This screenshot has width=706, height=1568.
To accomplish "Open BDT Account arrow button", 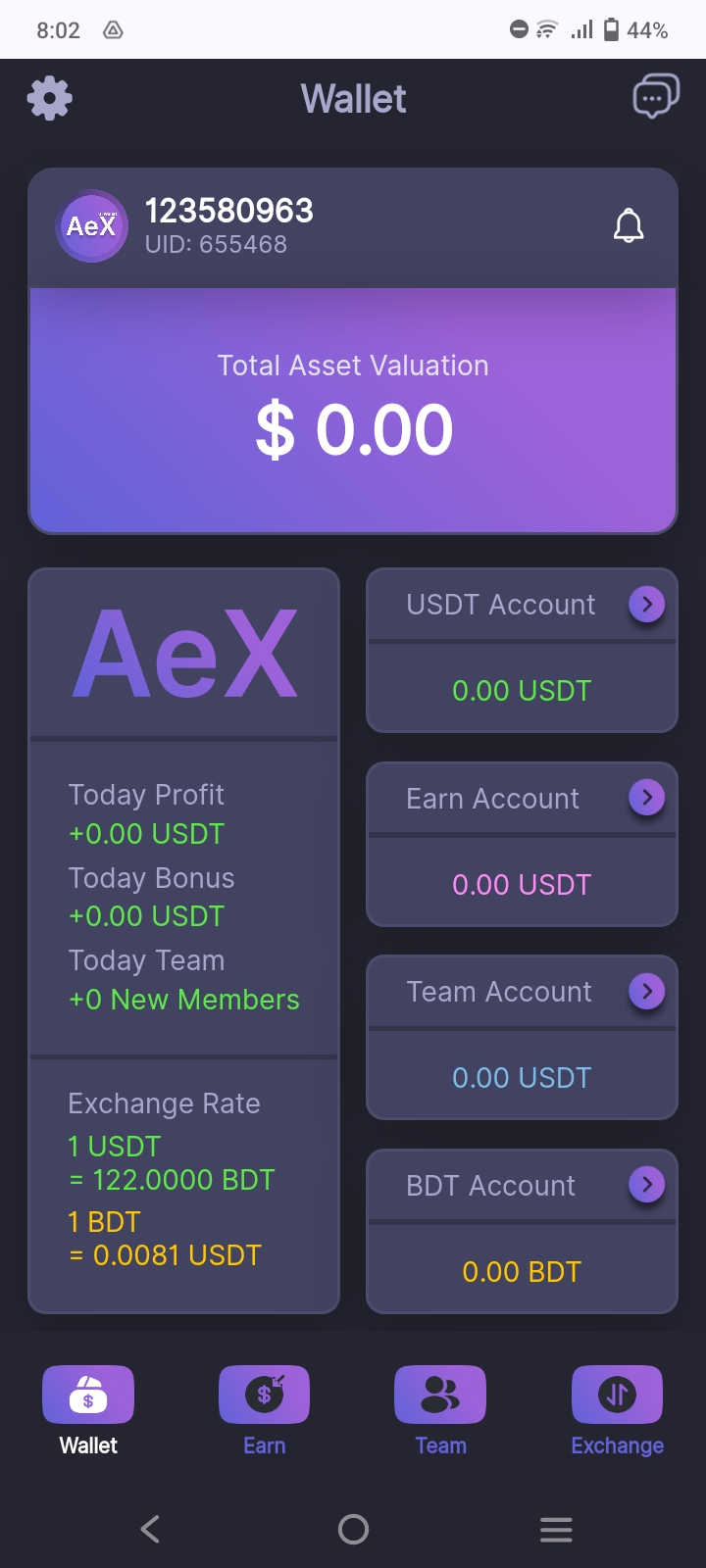I will pos(646,1185).
